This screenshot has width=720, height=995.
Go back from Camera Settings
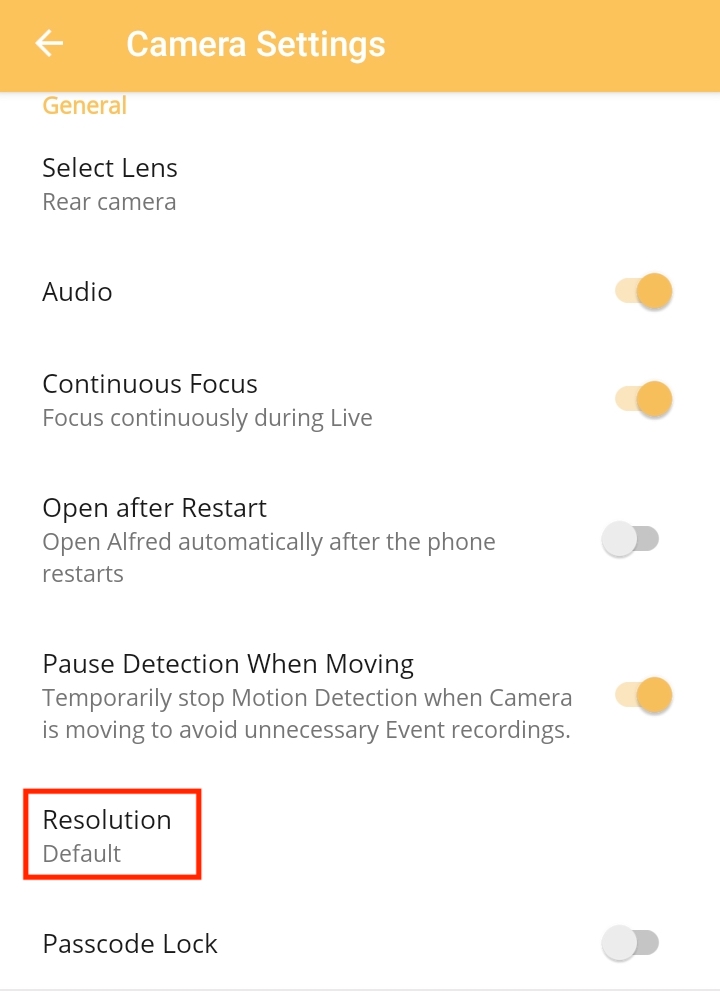(x=49, y=44)
